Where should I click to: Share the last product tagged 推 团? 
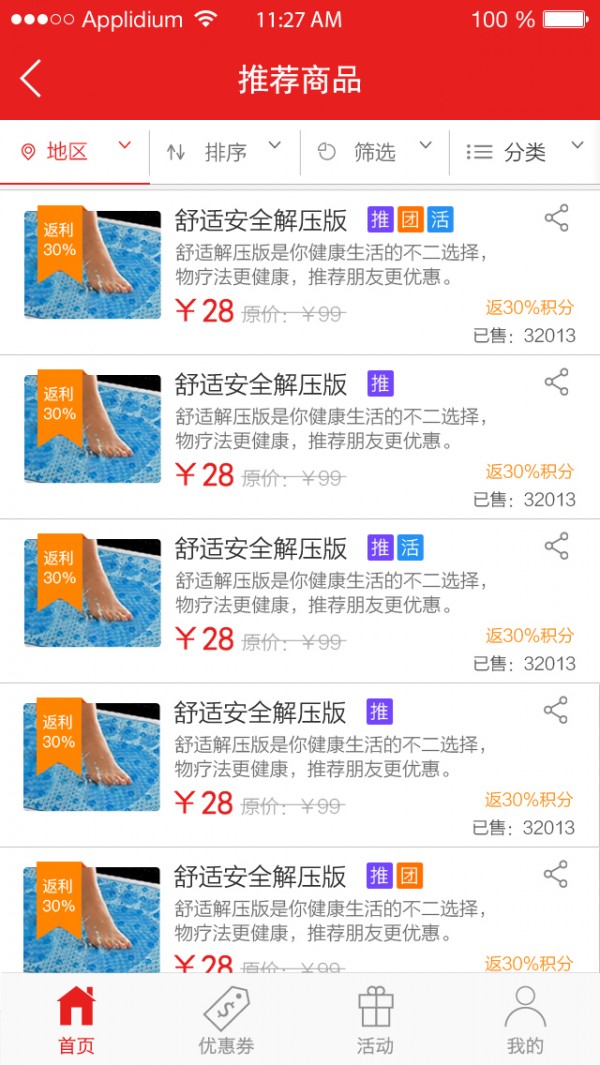(x=556, y=873)
